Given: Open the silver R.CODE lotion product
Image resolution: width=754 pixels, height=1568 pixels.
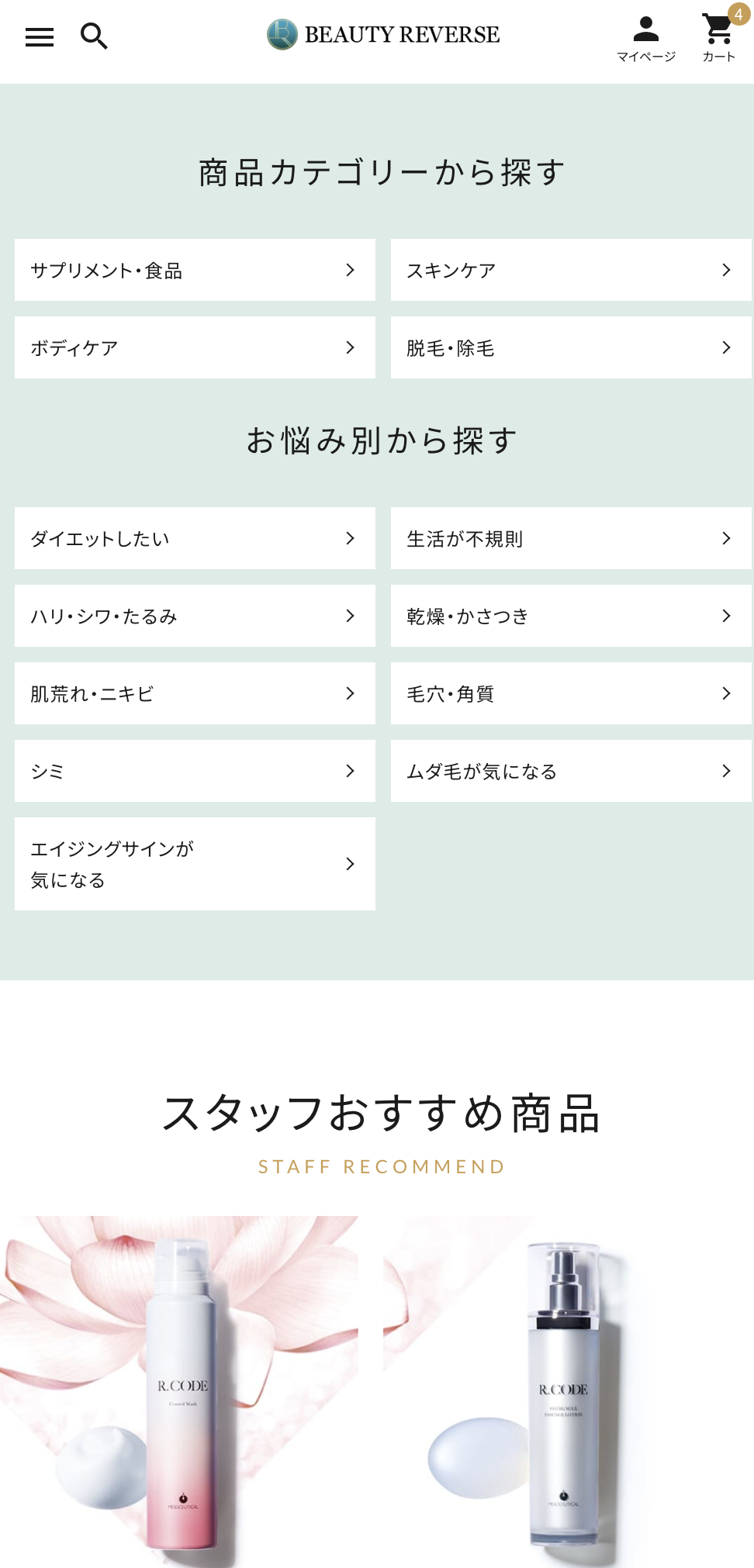Looking at the screenshot, I should point(562,1392).
